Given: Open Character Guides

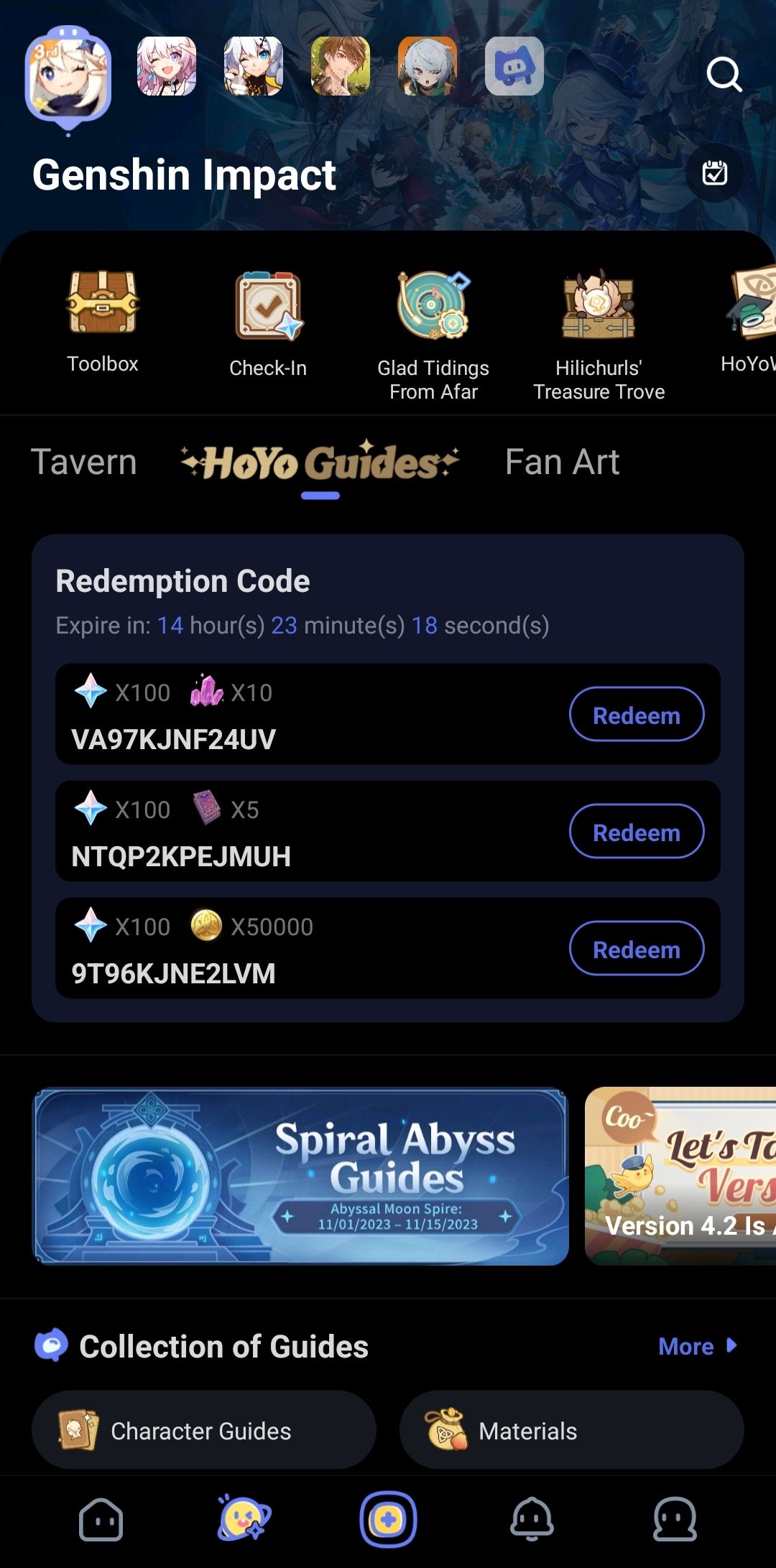Looking at the screenshot, I should tap(204, 1430).
